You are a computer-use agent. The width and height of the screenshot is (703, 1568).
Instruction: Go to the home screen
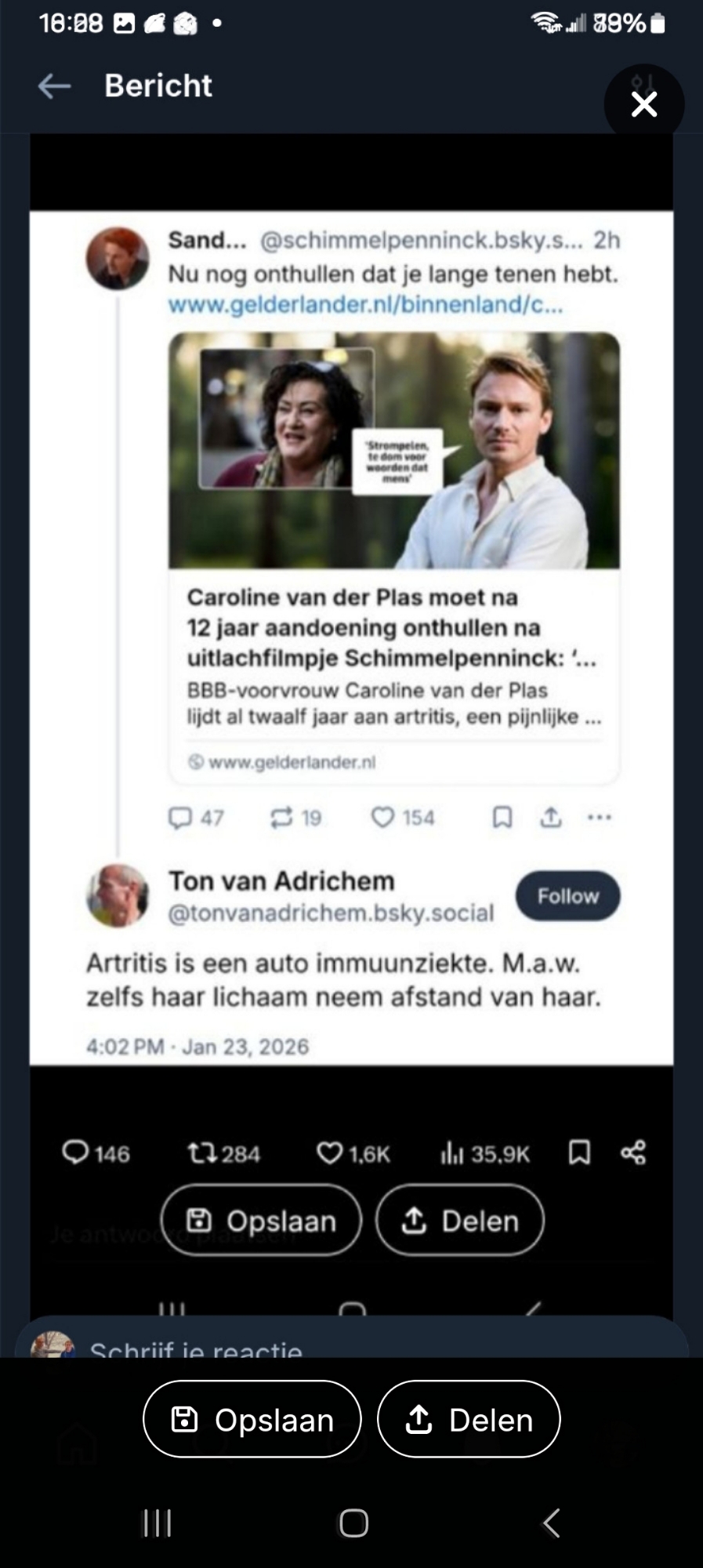tap(353, 1523)
